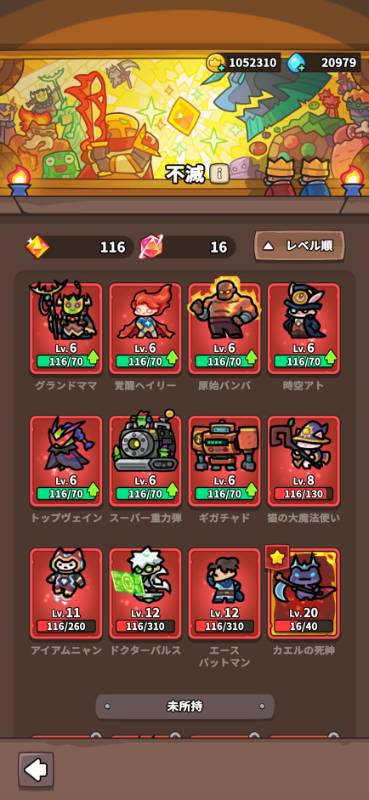Open the トップヴェイン card
369x800 pixels.
tap(66, 459)
